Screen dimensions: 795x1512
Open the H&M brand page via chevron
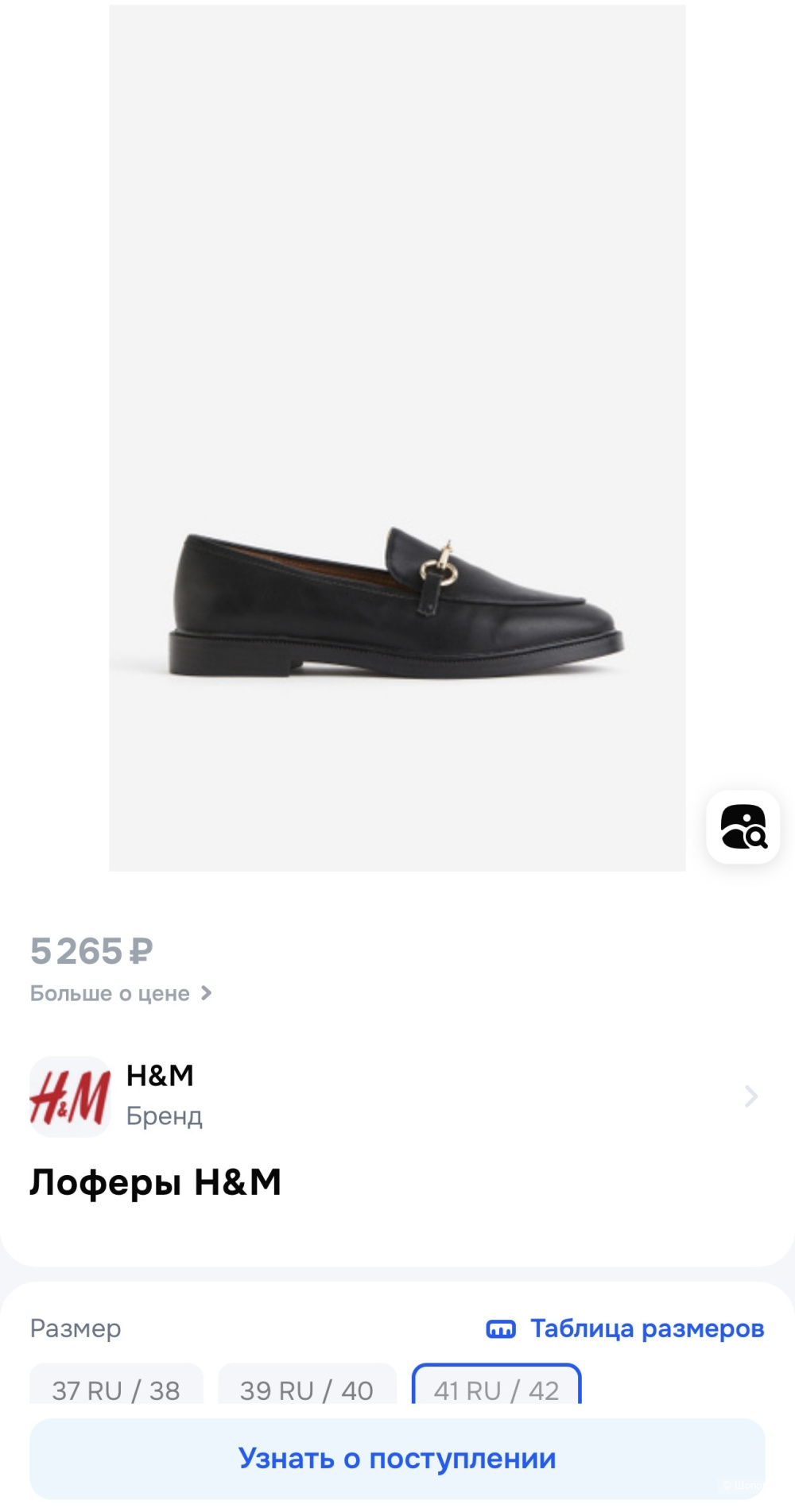click(750, 1095)
